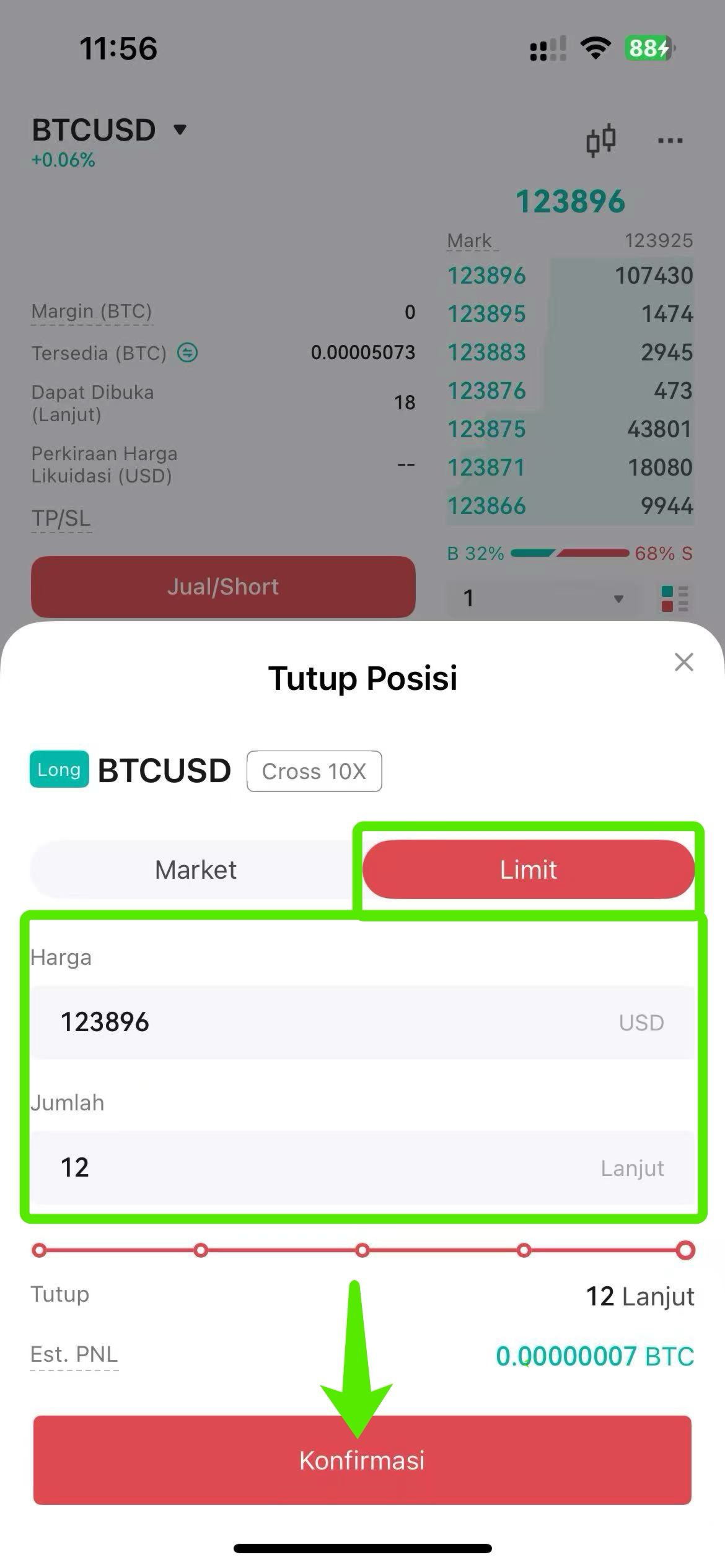Edit the Harga price field

click(363, 1022)
